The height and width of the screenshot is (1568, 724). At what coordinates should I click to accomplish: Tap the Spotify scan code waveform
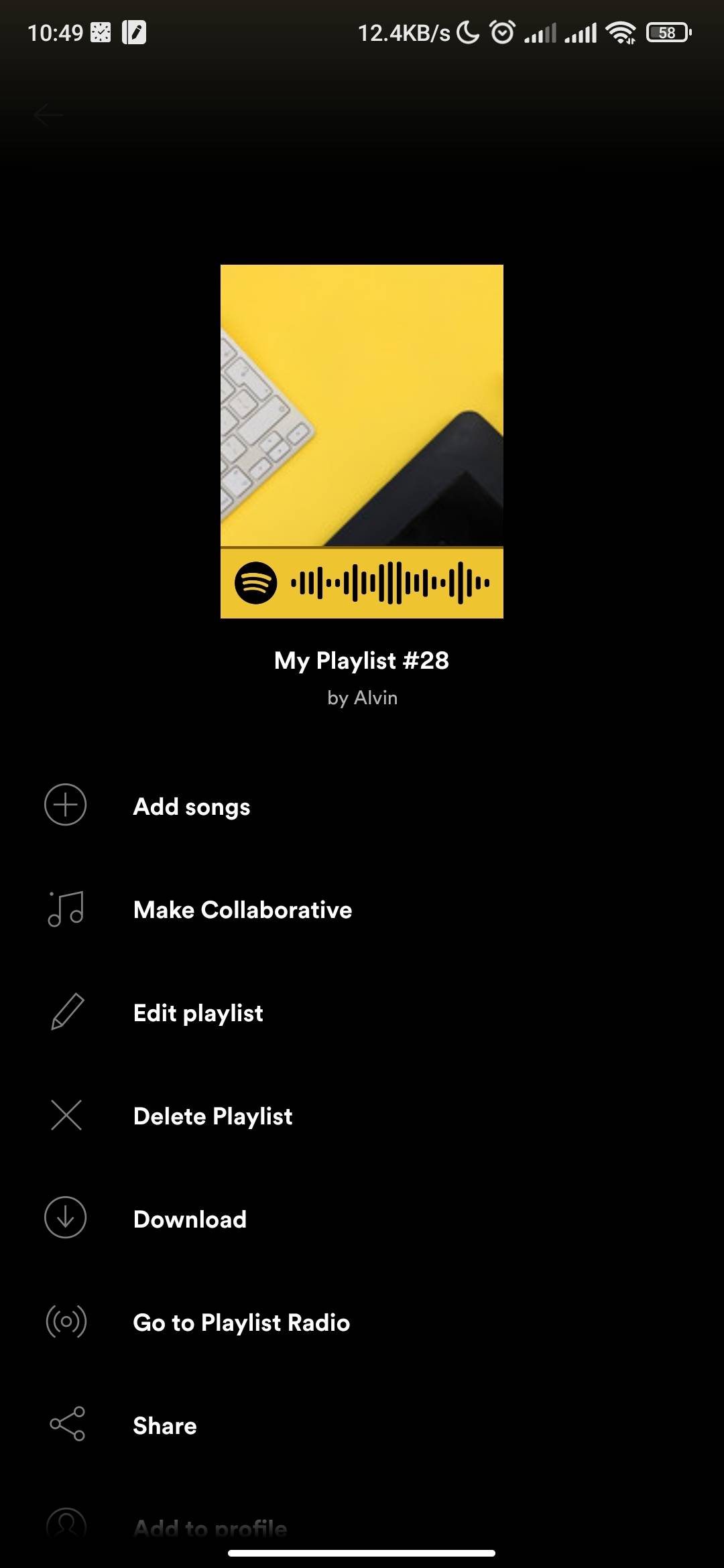pyautogui.click(x=389, y=582)
